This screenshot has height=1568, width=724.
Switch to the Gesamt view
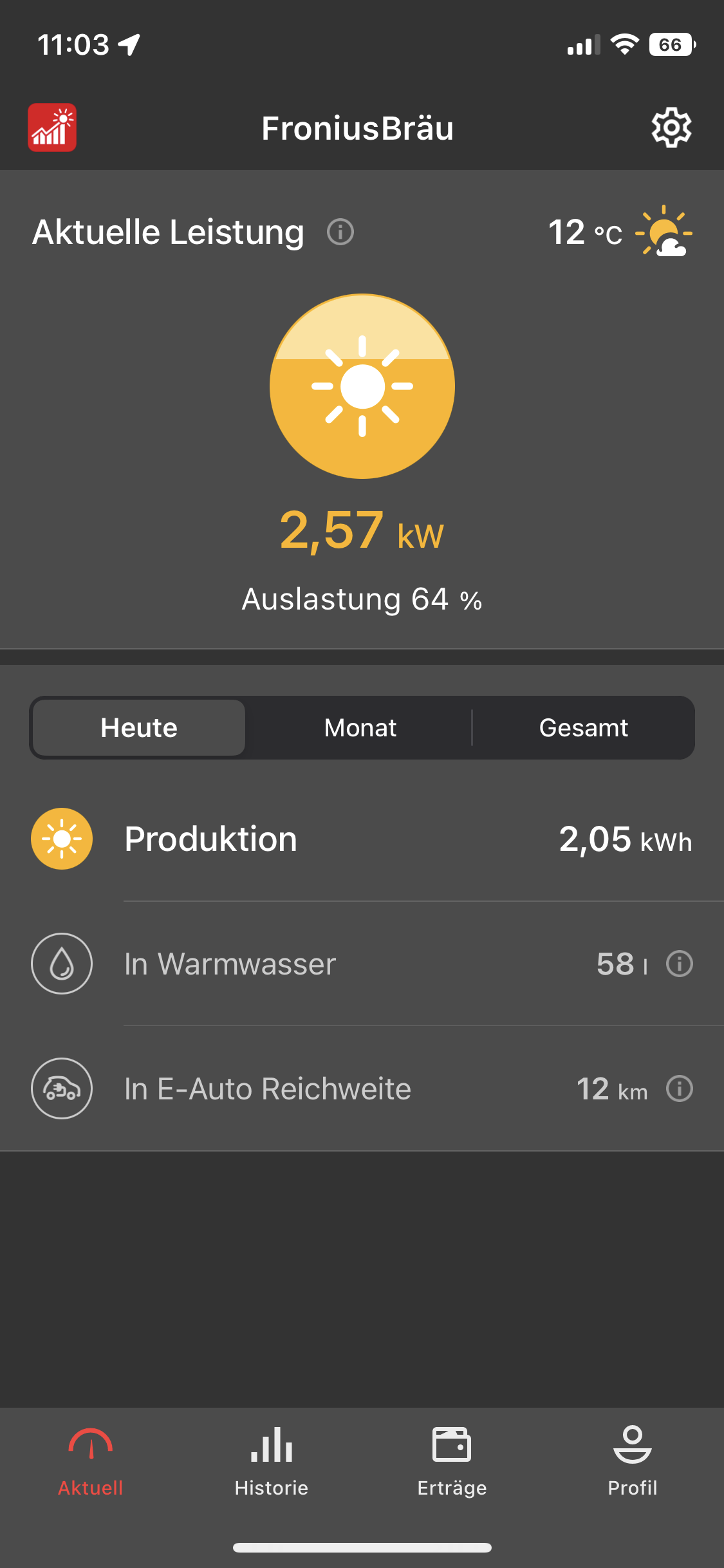coord(583,727)
